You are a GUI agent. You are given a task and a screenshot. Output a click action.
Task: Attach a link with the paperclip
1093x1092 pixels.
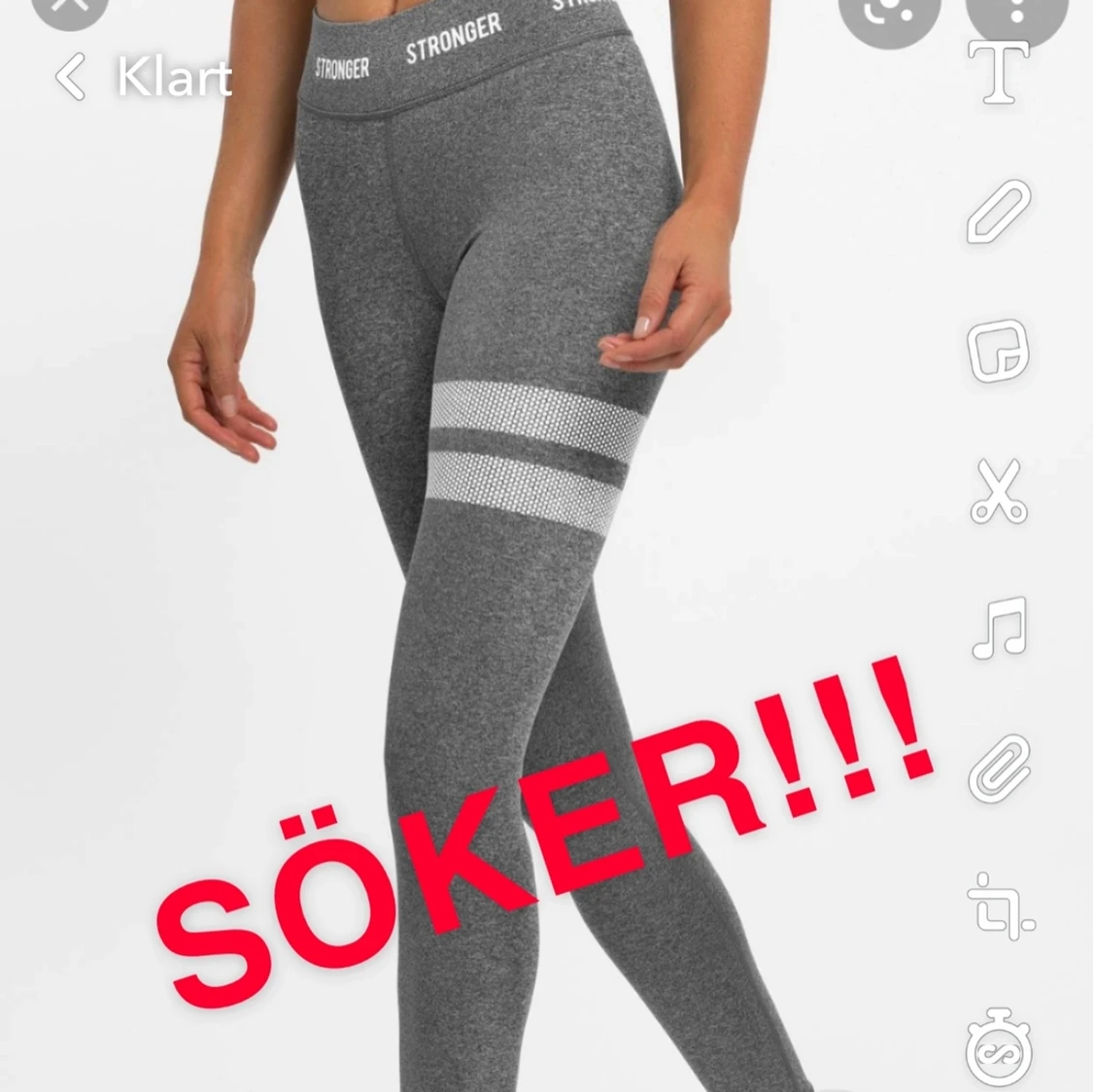tap(1000, 766)
